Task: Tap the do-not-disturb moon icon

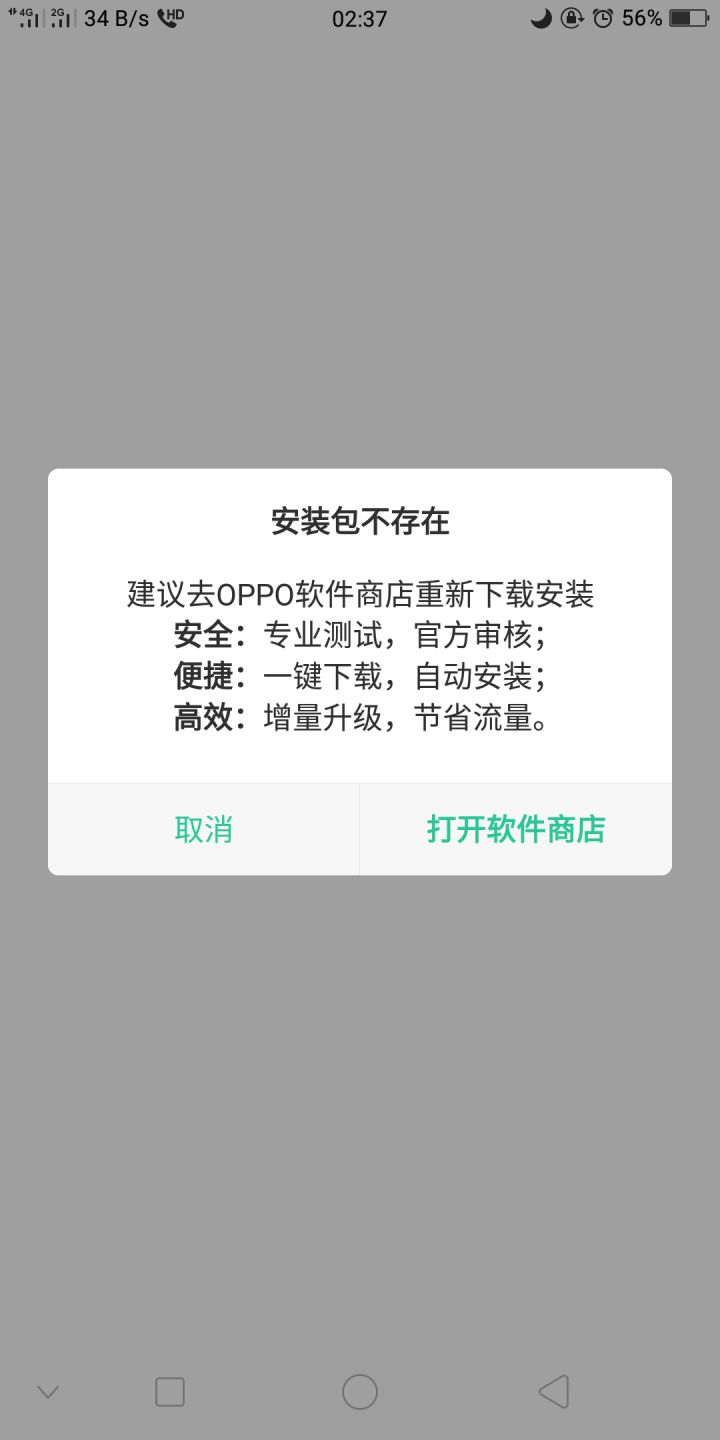Action: click(541, 17)
